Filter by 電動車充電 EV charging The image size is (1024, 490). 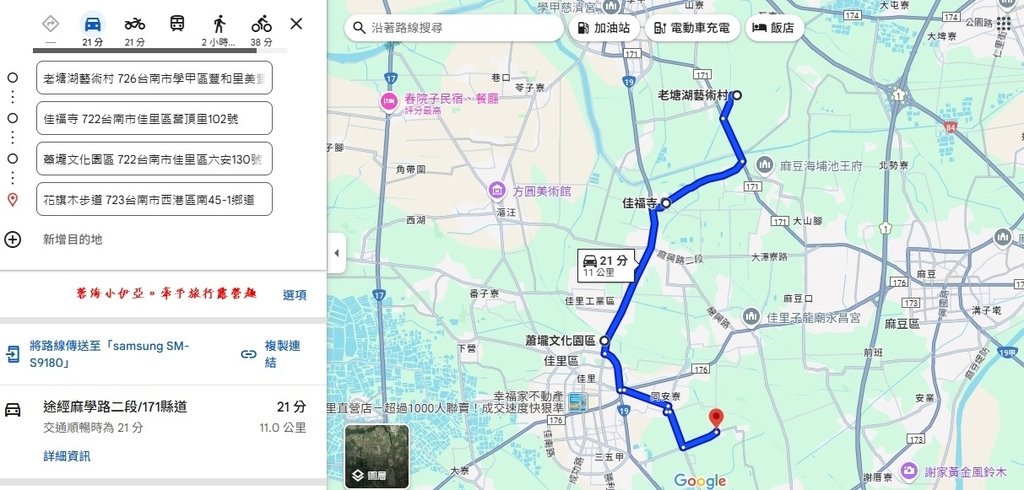pyautogui.click(x=691, y=28)
